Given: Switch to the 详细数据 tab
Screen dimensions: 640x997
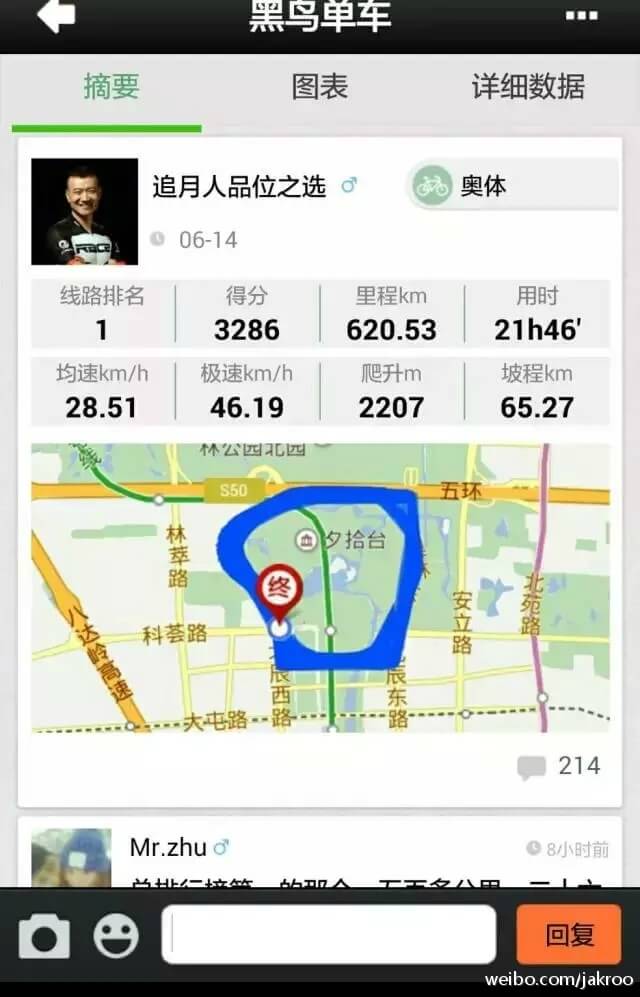Looking at the screenshot, I should 528,87.
